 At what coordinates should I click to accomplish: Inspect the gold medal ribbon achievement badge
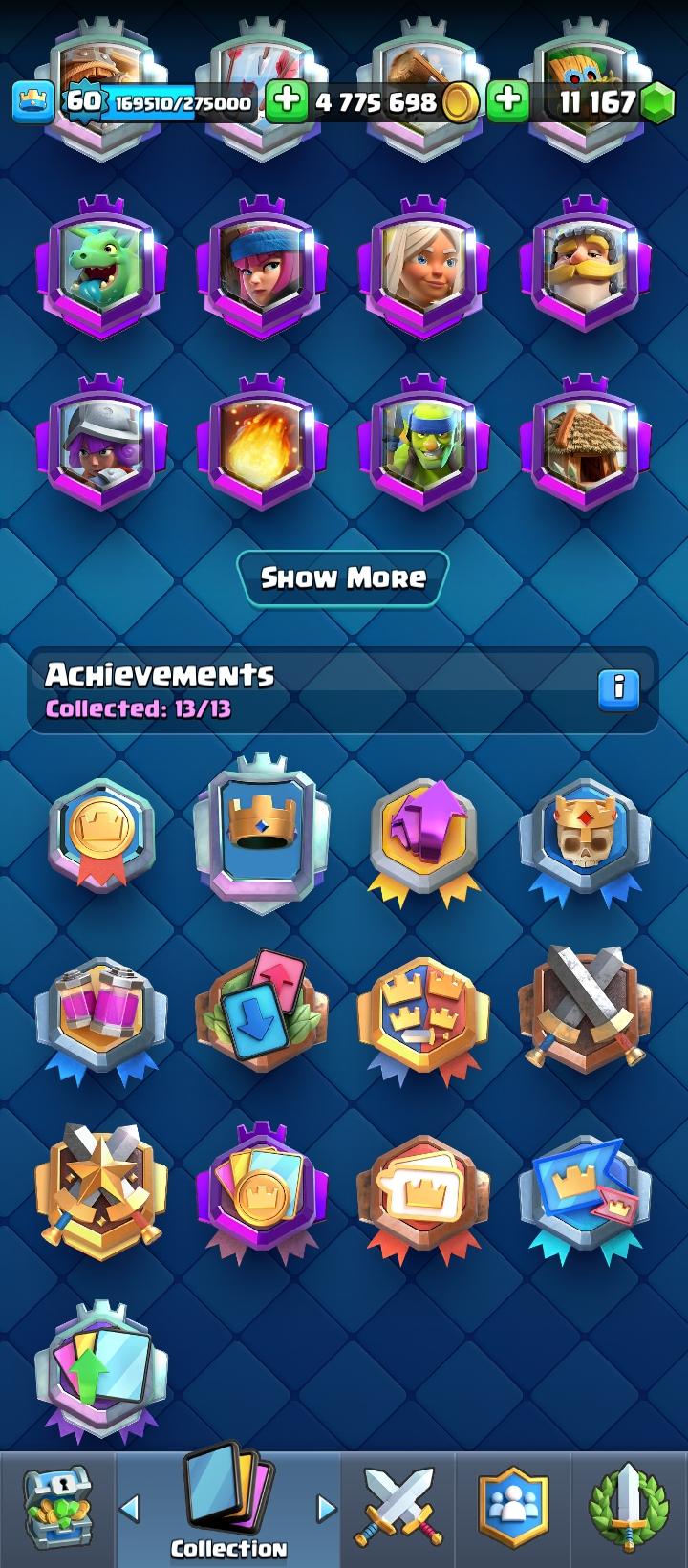click(101, 835)
